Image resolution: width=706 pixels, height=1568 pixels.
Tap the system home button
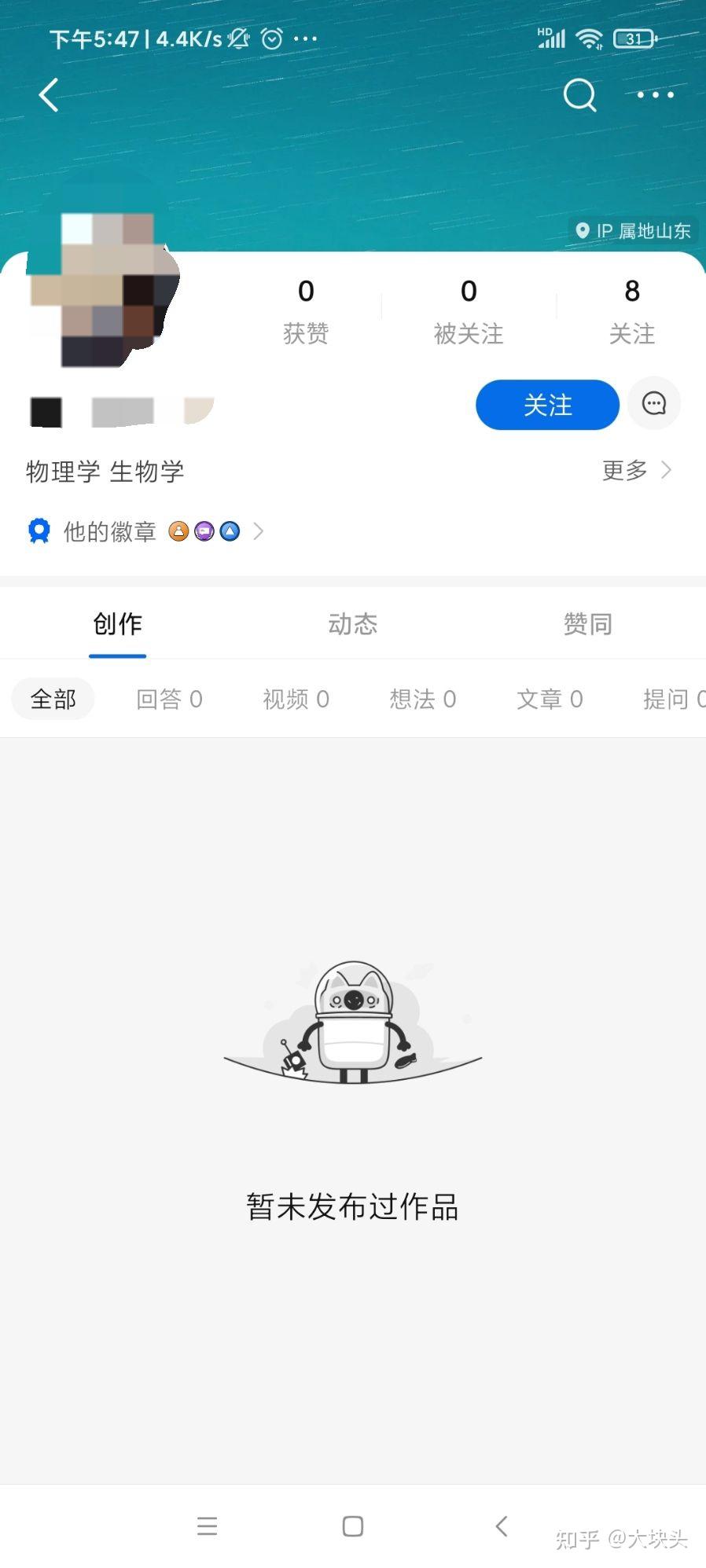[353, 1526]
